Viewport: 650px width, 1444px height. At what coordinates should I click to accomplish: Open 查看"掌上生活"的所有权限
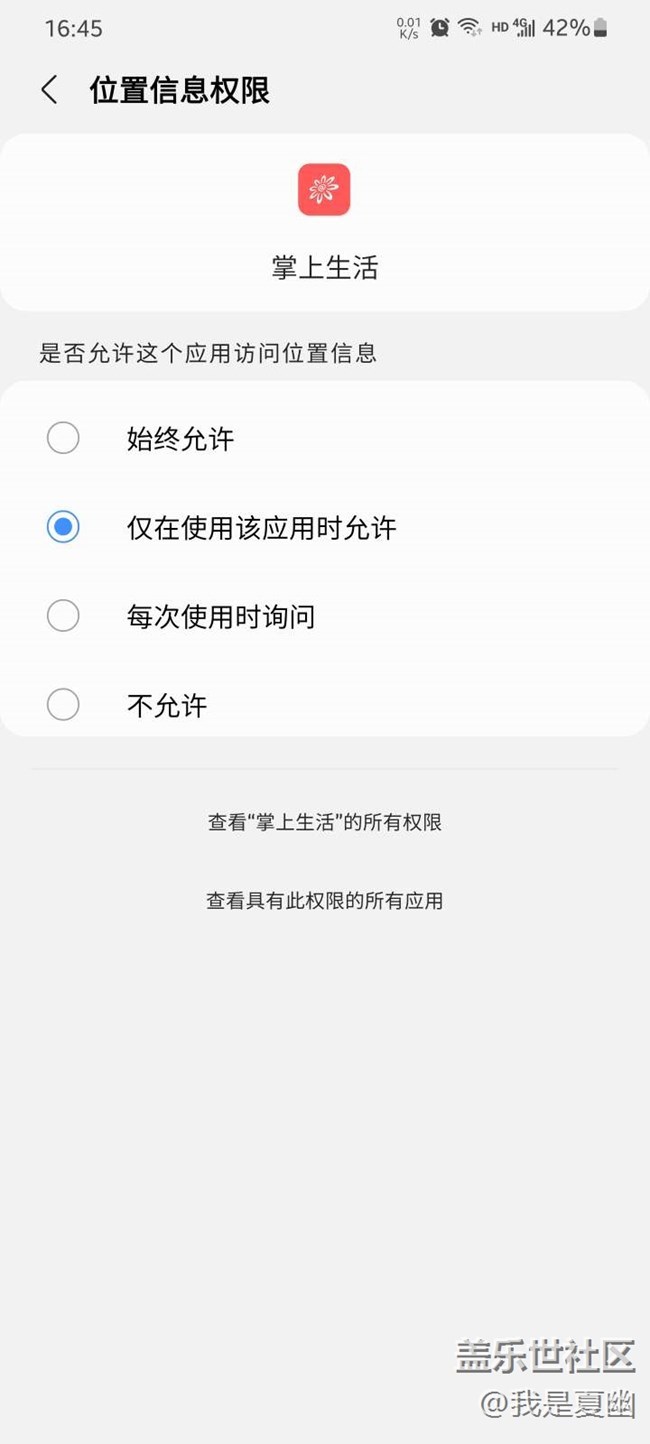pos(325,823)
